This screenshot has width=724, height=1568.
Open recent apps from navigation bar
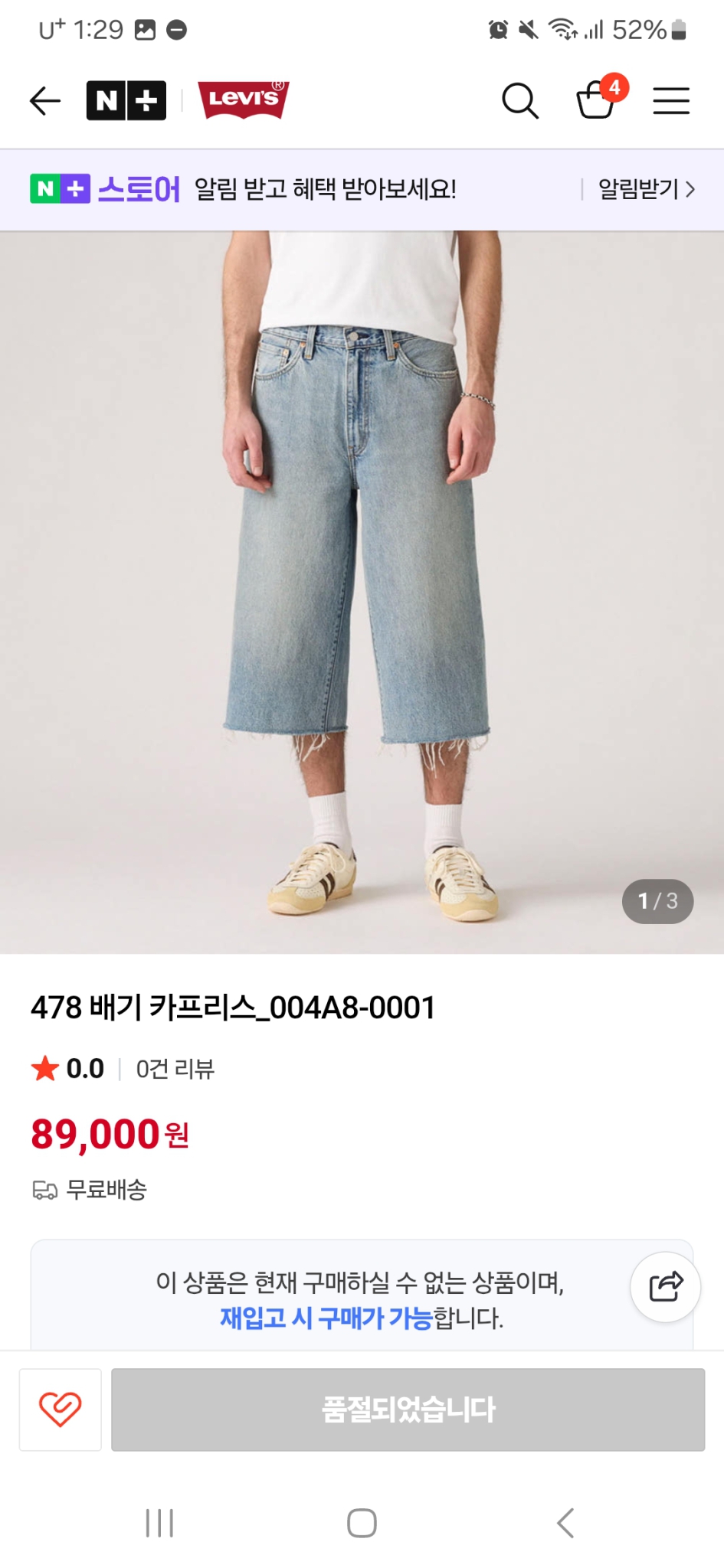coord(159,1523)
